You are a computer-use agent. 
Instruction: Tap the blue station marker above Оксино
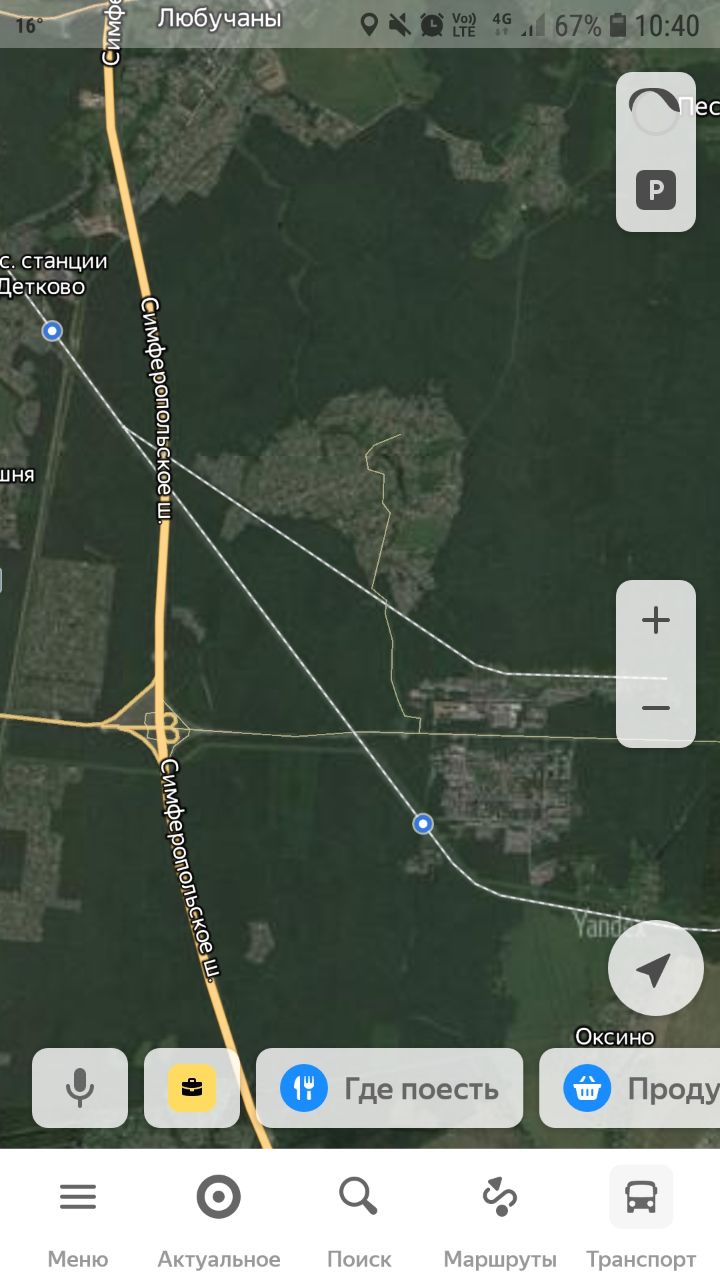[x=423, y=823]
